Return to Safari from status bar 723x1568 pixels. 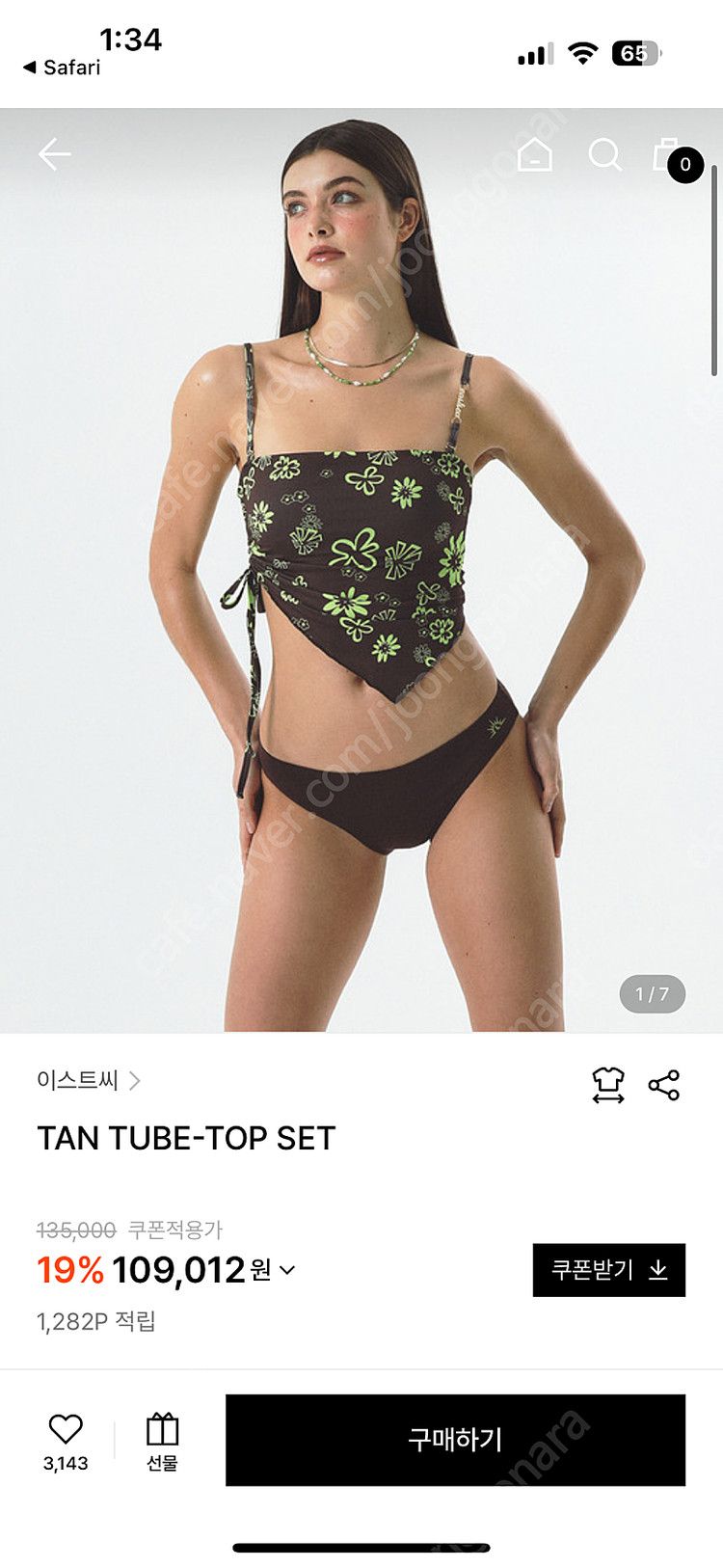[x=62, y=68]
